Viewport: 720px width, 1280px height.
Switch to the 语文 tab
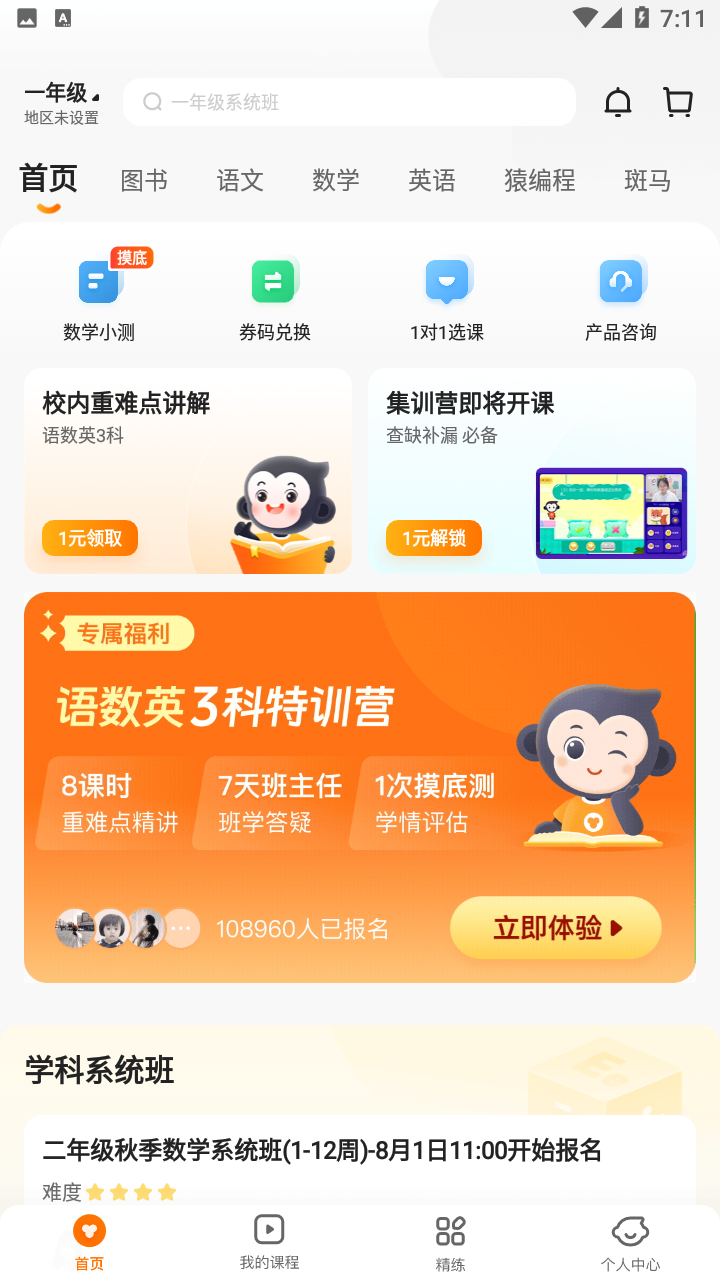[x=240, y=181]
